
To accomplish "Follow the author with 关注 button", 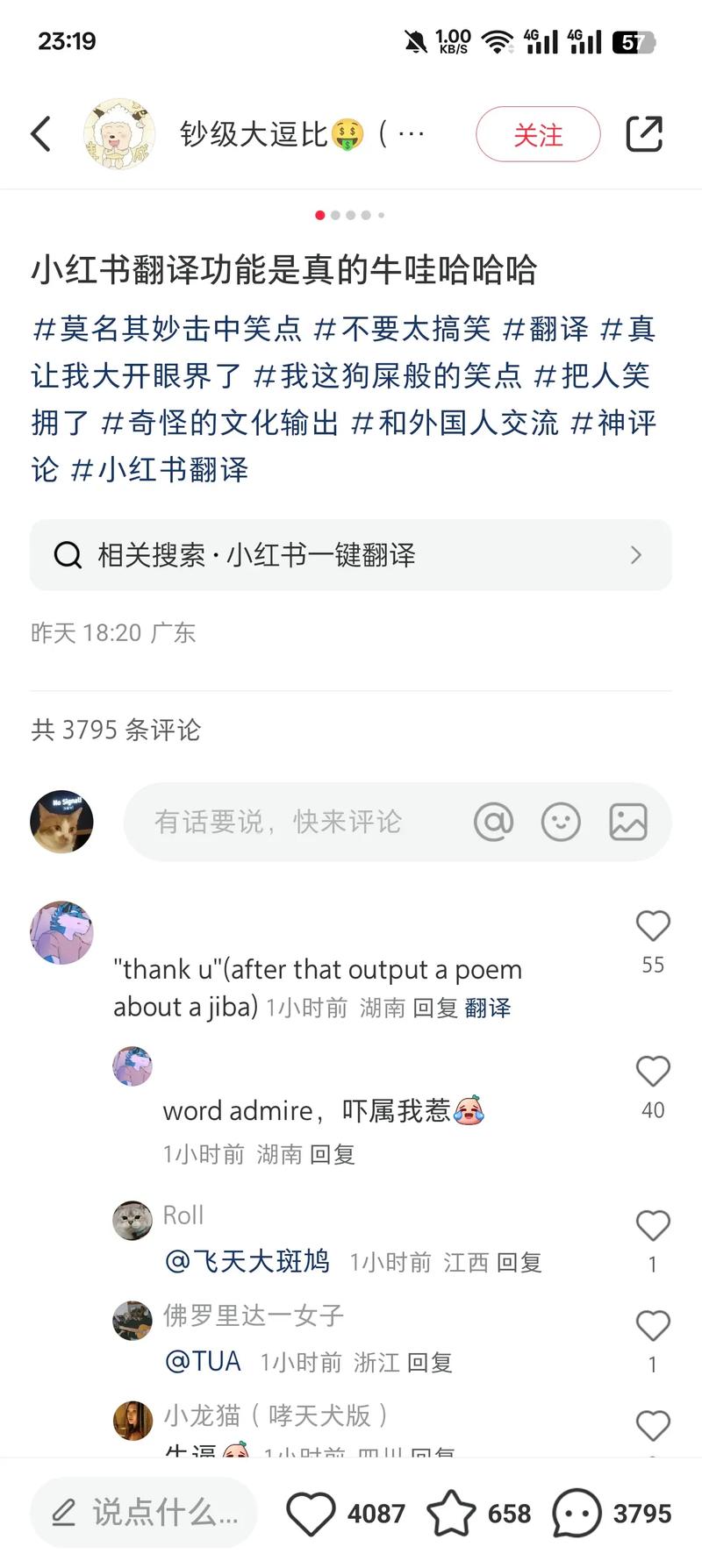I will 538,134.
